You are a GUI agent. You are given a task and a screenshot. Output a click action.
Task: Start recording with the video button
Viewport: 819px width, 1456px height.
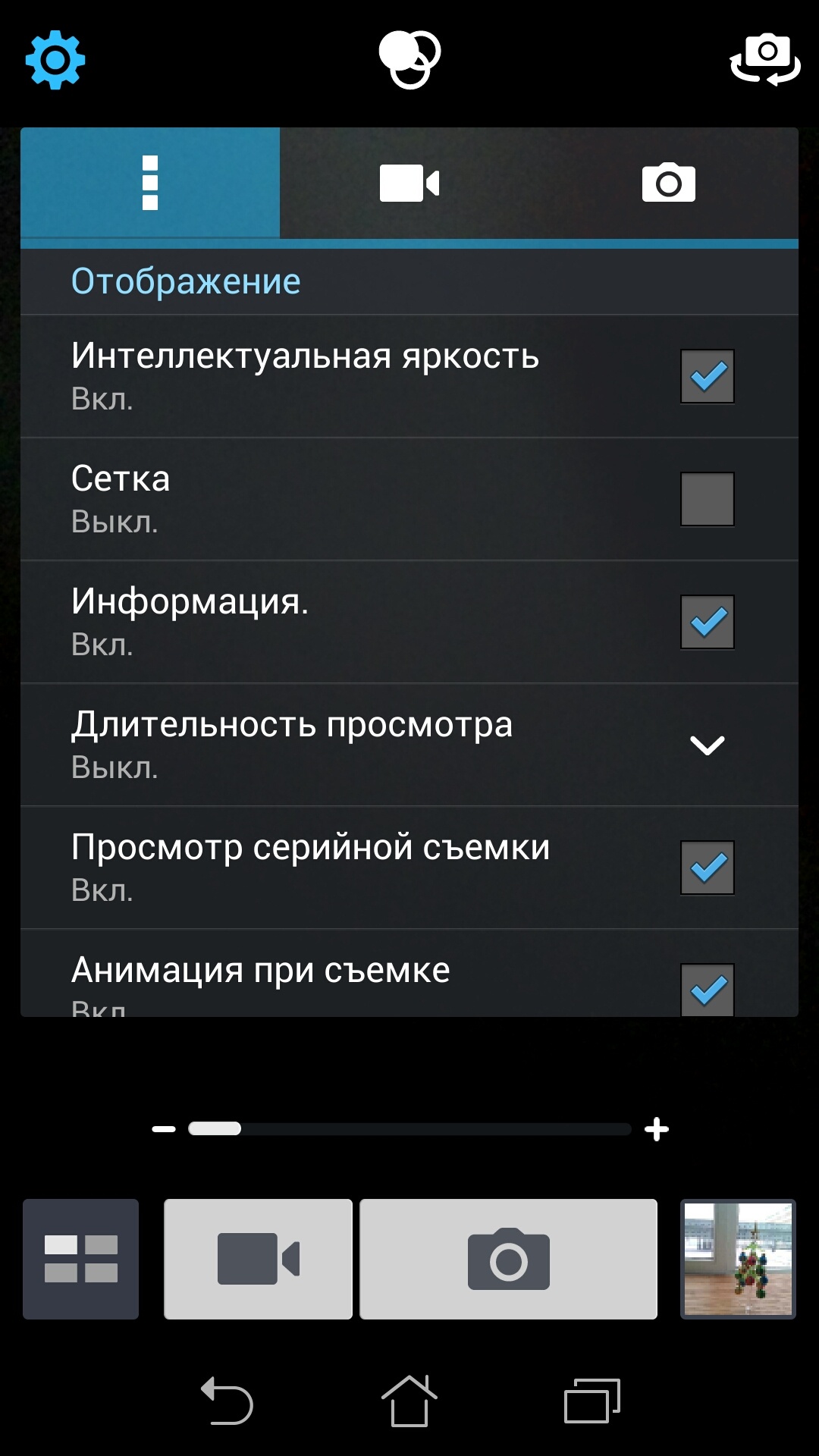(x=258, y=1259)
